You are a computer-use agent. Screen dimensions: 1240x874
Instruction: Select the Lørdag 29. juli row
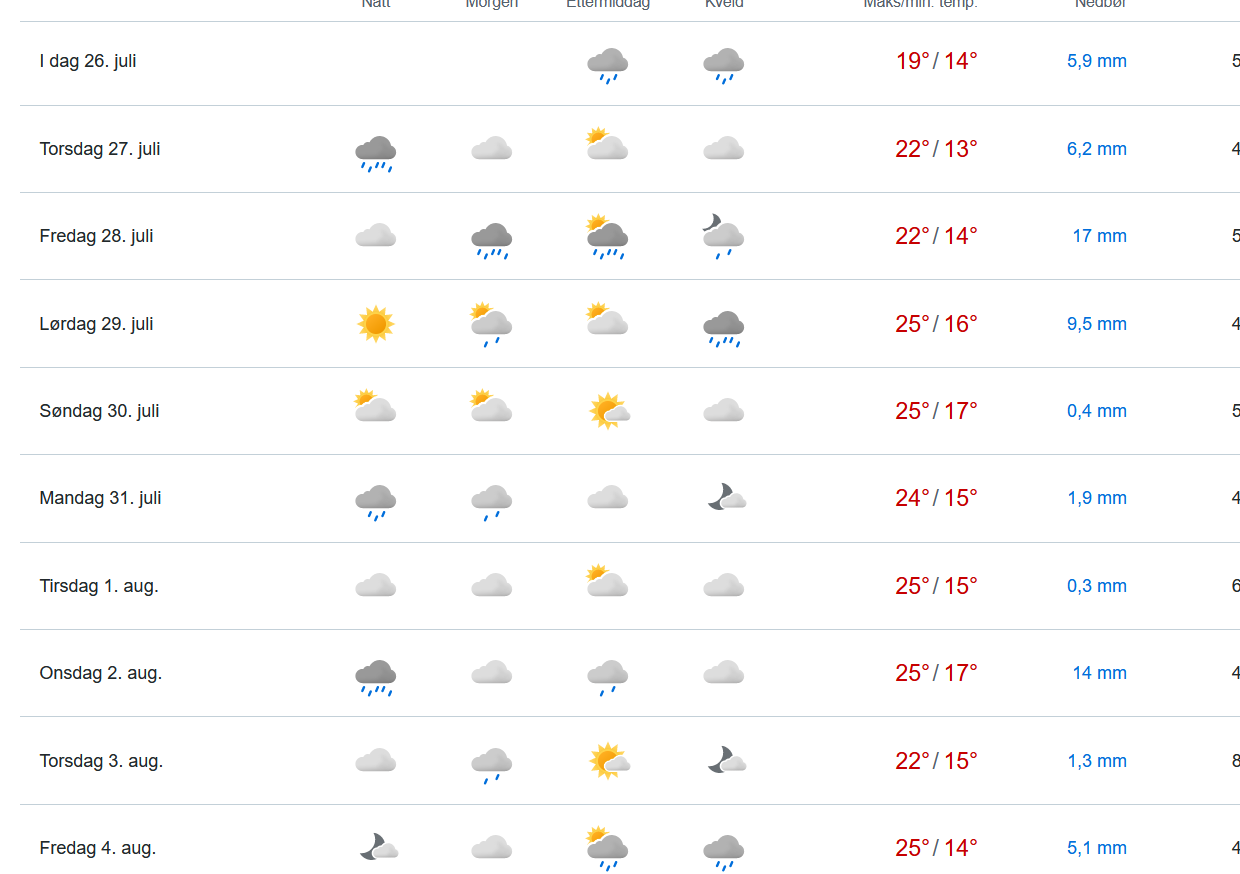click(x=97, y=324)
